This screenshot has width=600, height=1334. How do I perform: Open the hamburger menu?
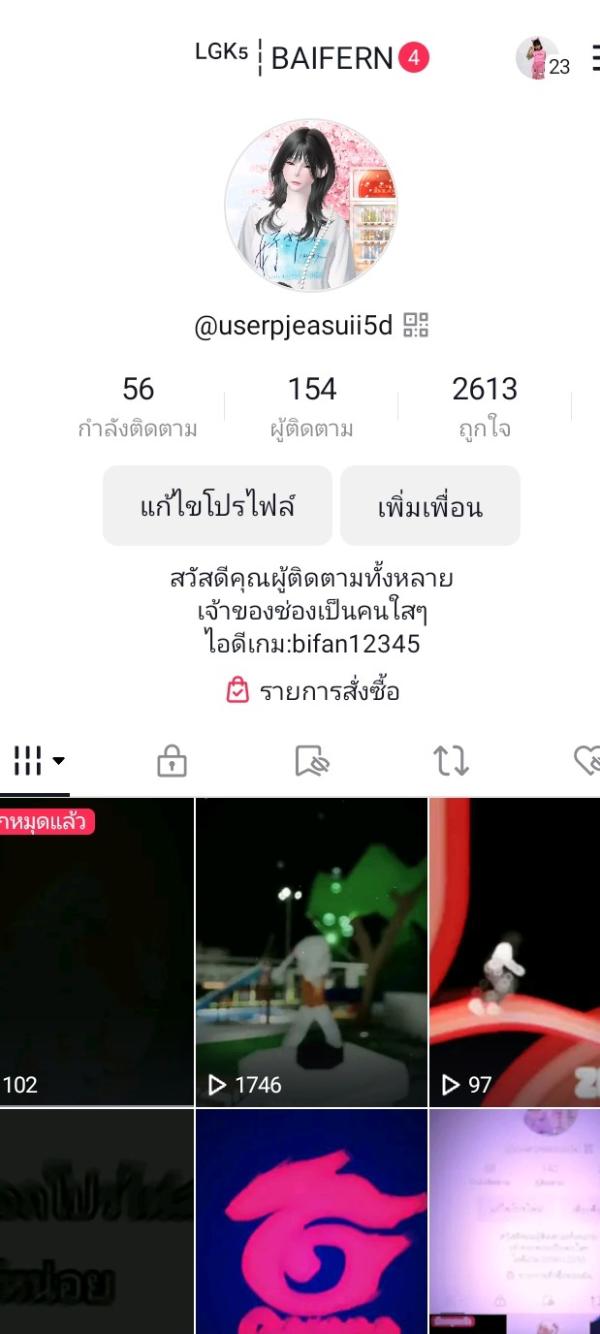click(594, 59)
